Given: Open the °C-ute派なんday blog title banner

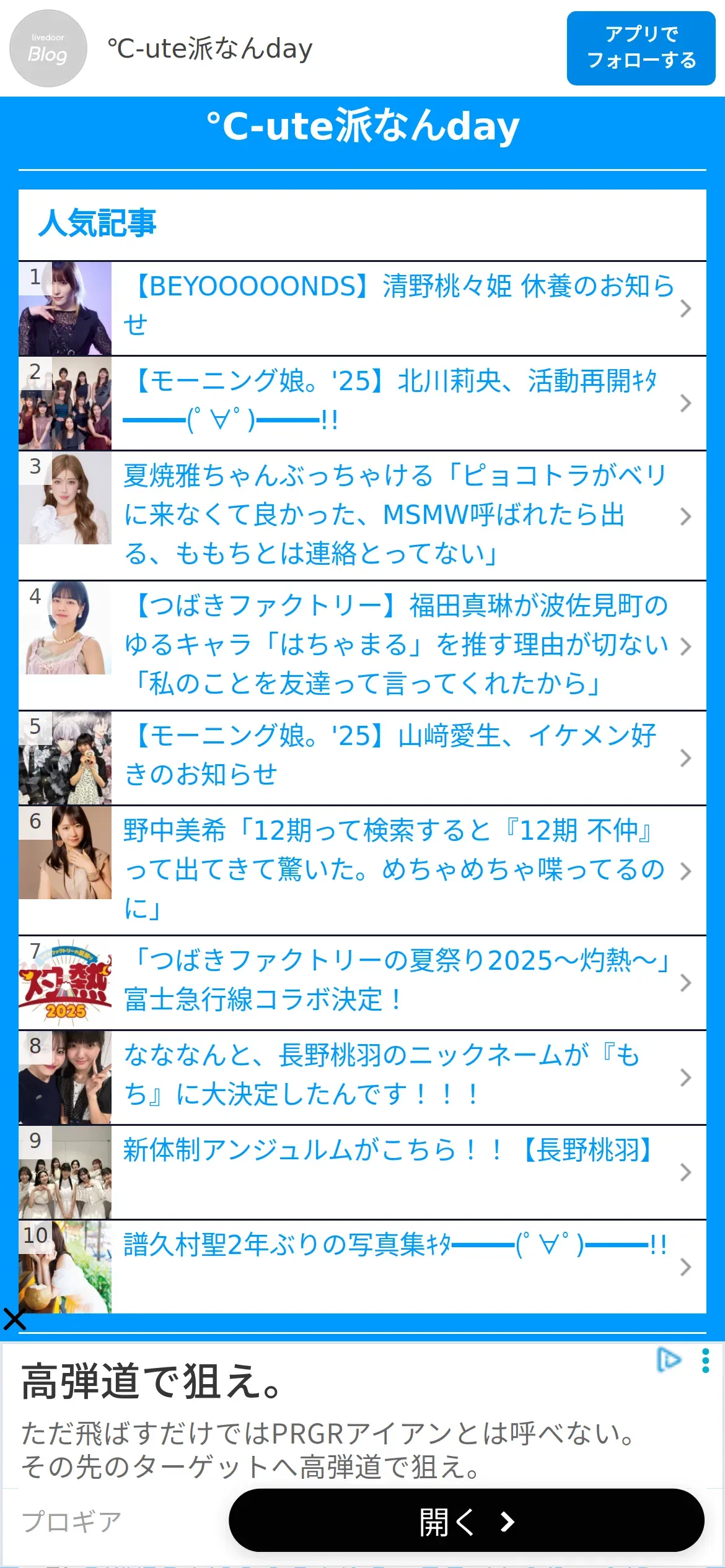Looking at the screenshot, I should pyautogui.click(x=362, y=126).
